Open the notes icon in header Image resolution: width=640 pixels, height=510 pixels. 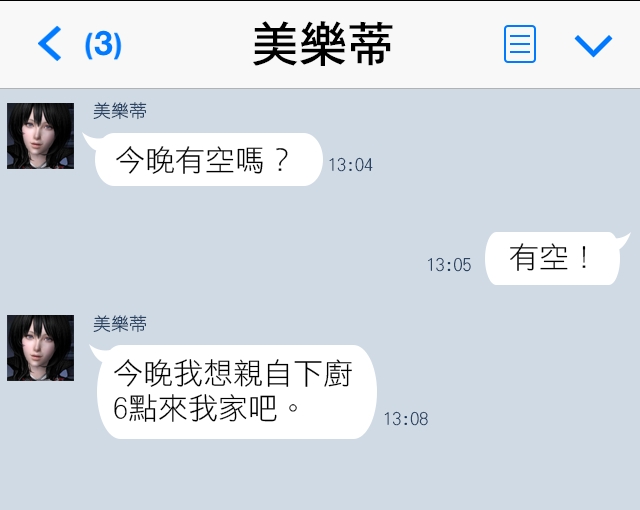(520, 44)
